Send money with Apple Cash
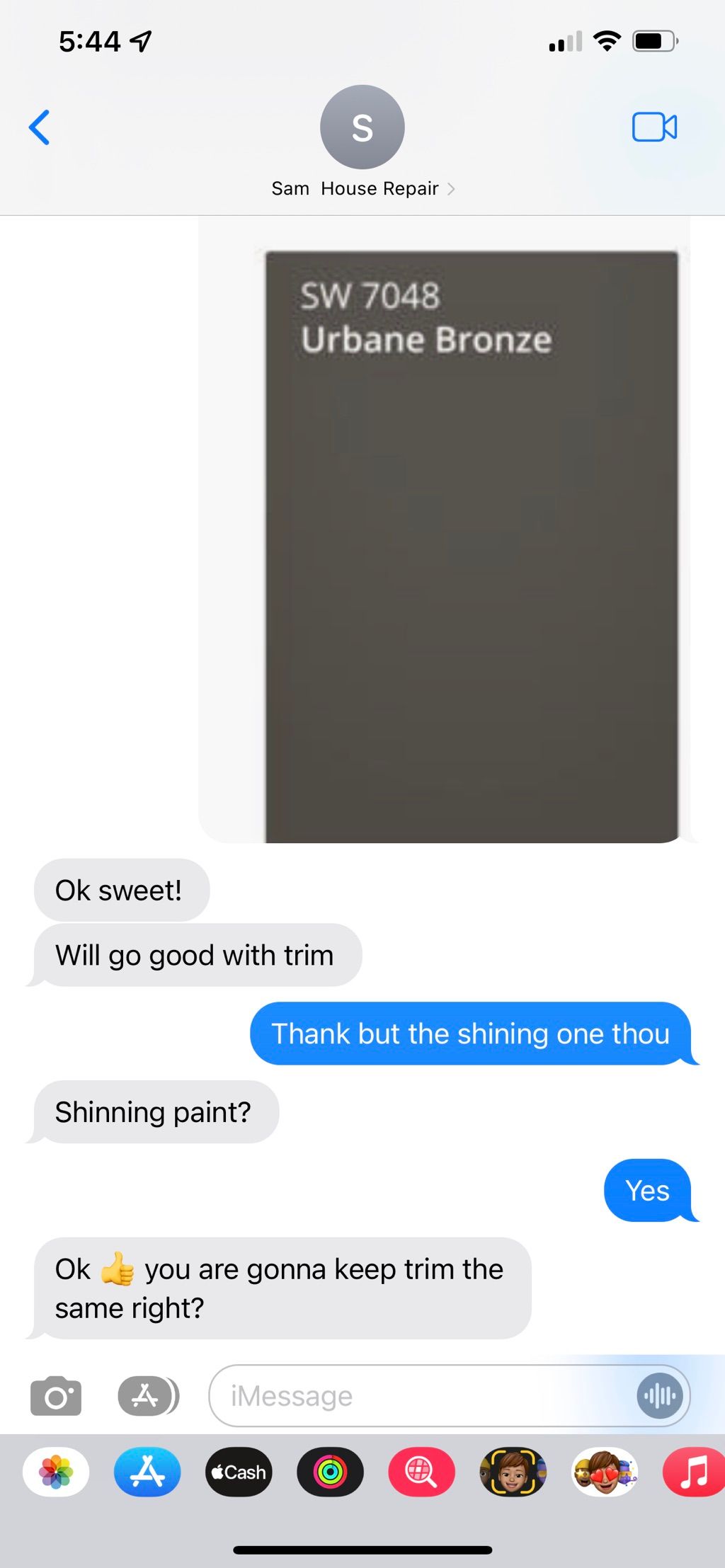 tap(239, 1472)
